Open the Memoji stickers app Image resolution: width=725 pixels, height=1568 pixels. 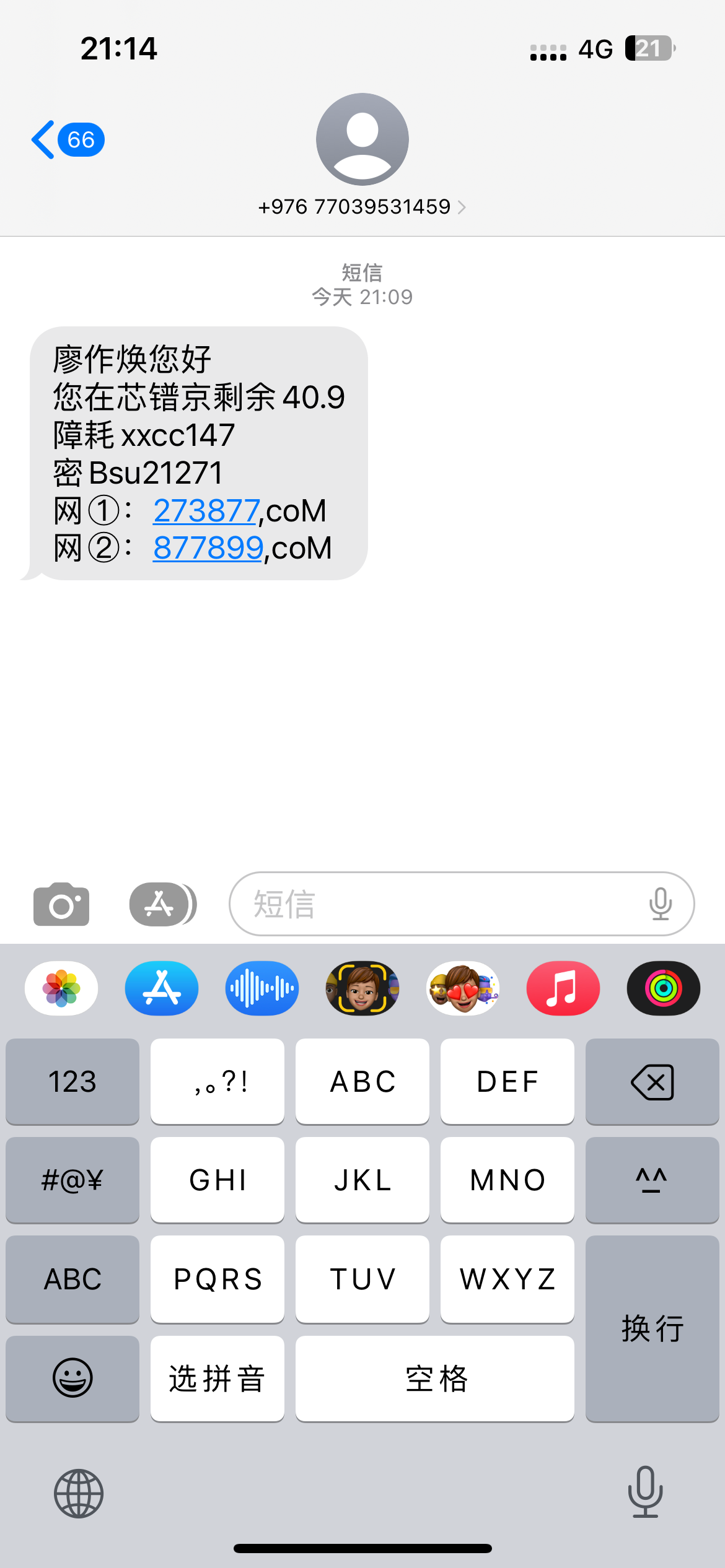[462, 988]
